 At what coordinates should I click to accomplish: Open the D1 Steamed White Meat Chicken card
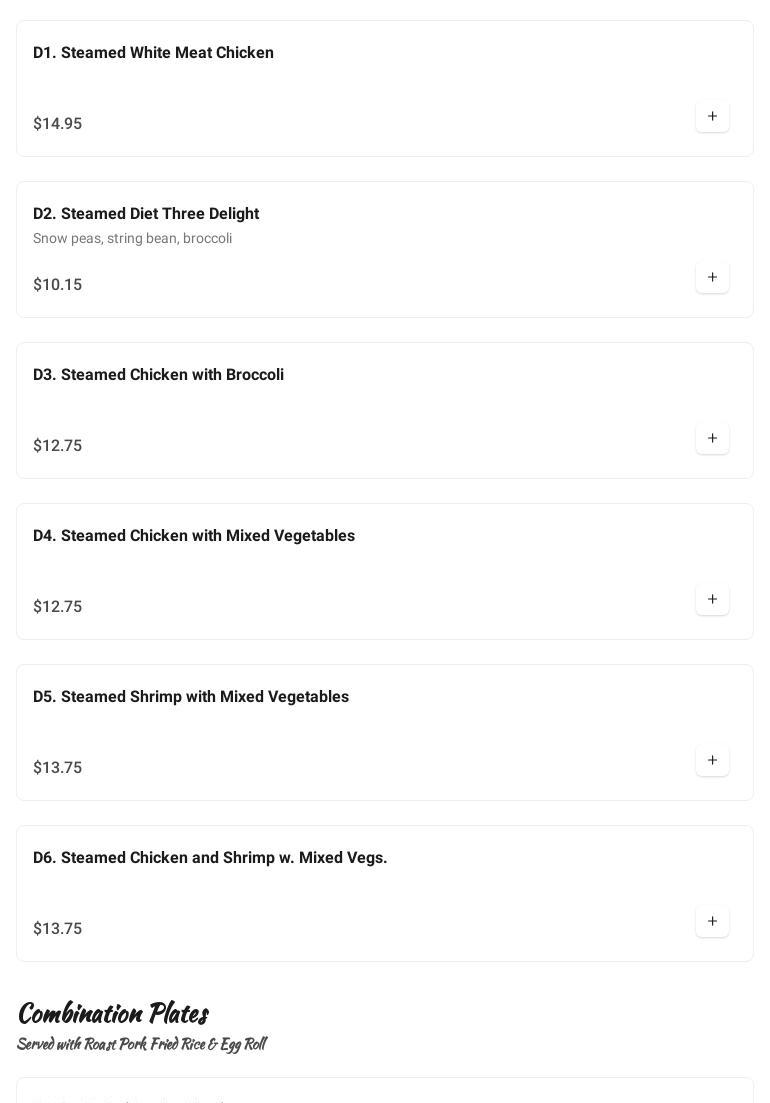pos(153,53)
